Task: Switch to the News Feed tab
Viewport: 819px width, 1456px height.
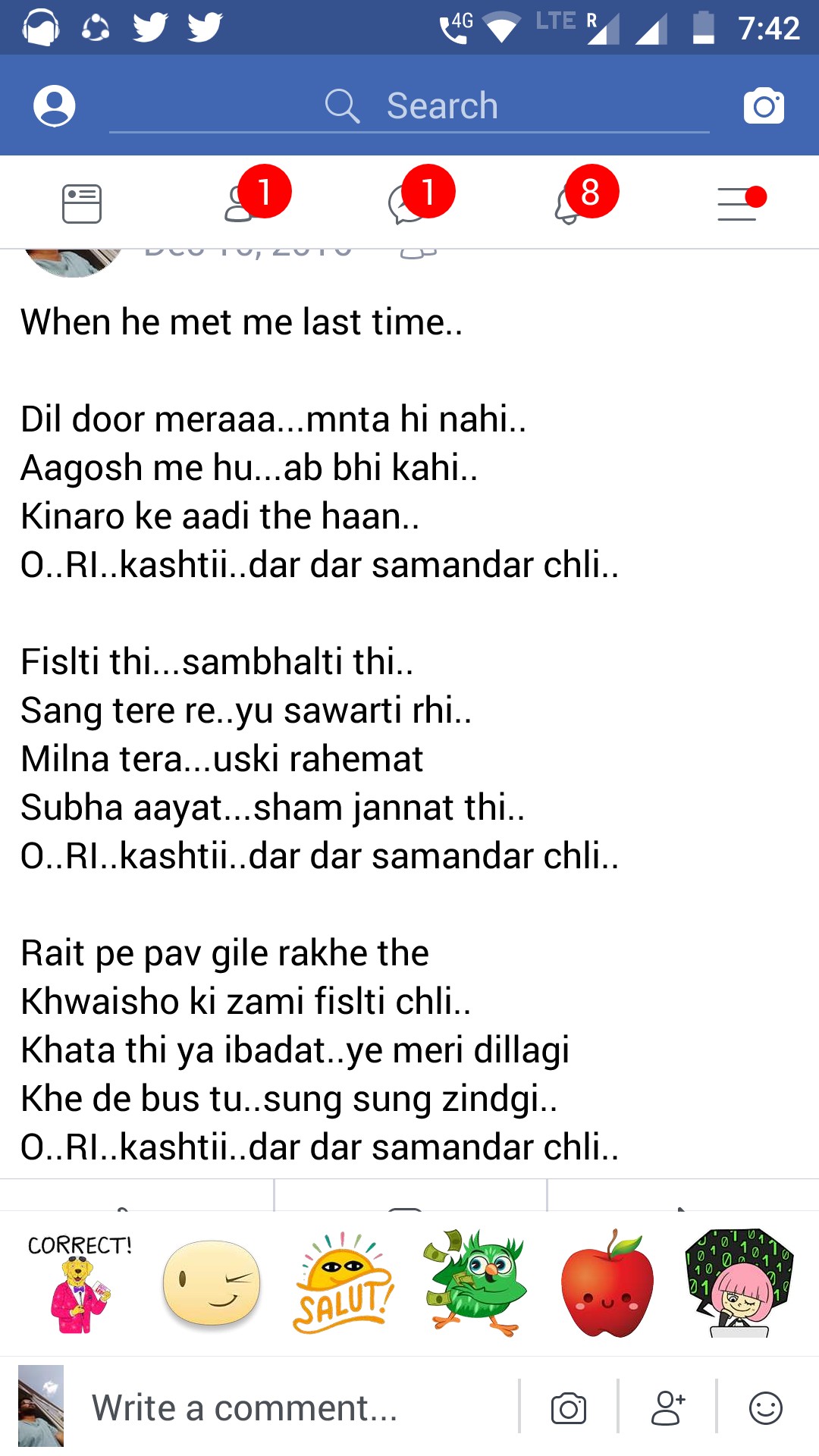Action: pos(82,203)
